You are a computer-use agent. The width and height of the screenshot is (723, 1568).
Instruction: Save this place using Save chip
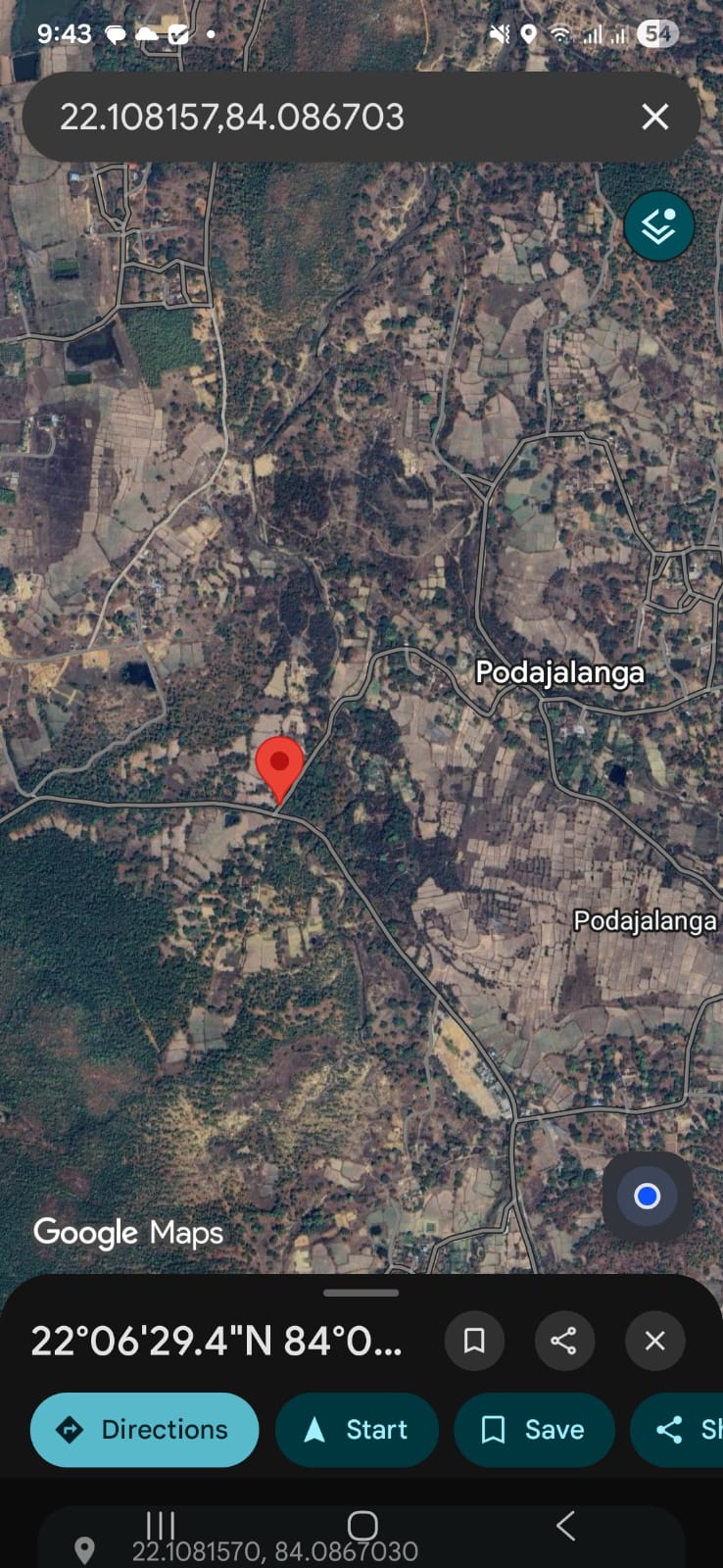(x=534, y=1430)
